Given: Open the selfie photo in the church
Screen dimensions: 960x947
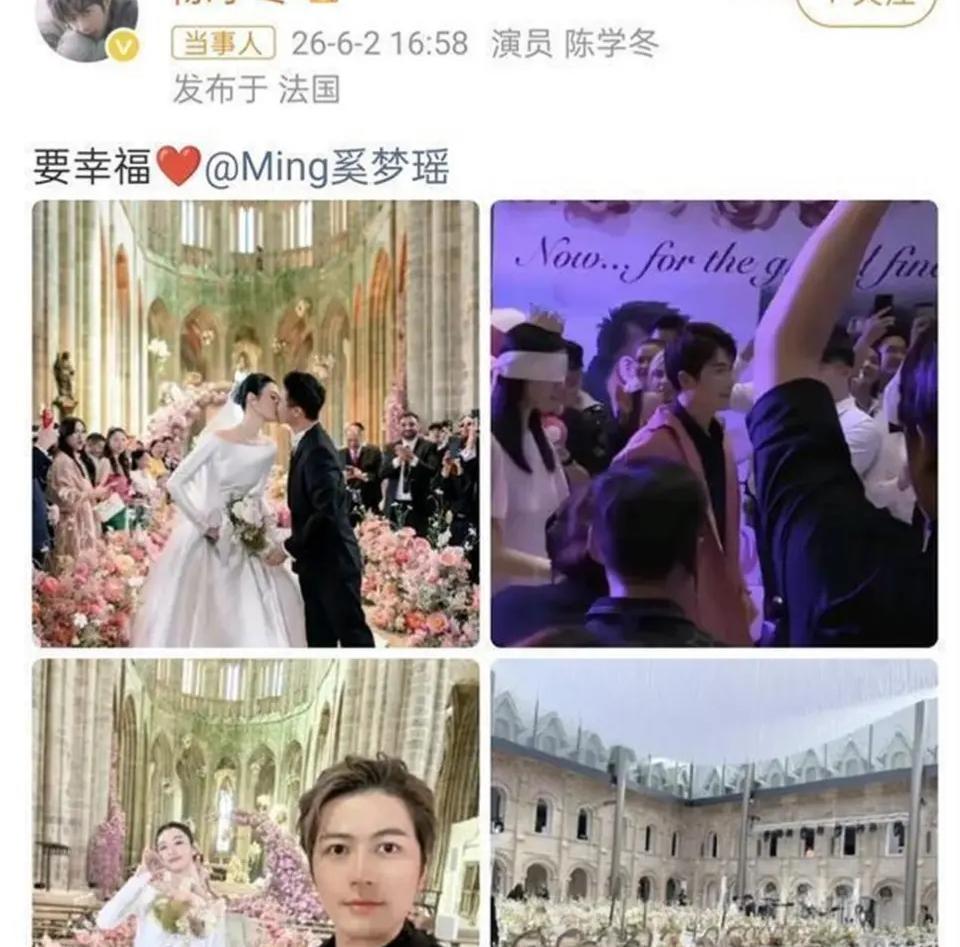Looking at the screenshot, I should click(256, 803).
